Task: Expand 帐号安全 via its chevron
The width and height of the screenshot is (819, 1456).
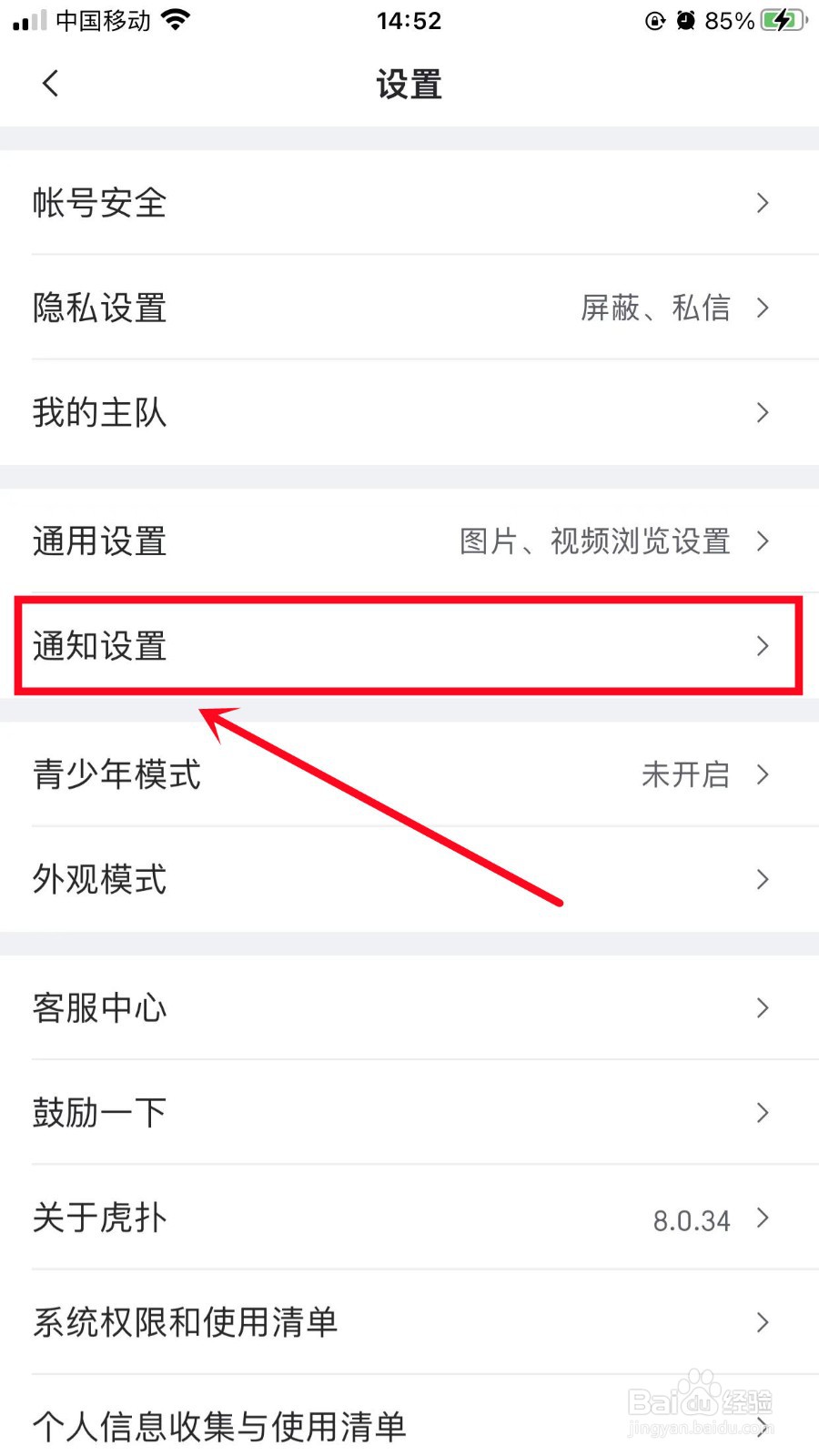Action: (763, 203)
